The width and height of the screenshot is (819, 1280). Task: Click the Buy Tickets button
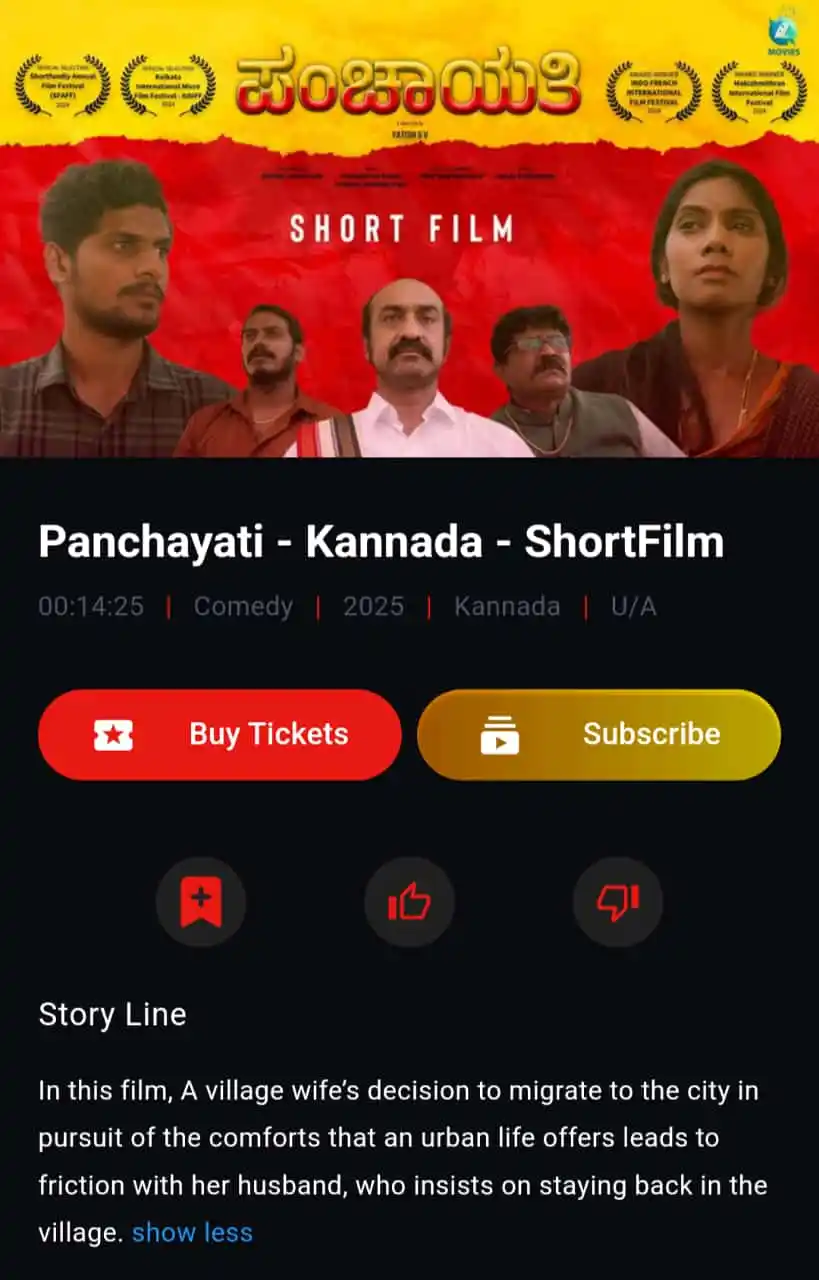(x=219, y=733)
